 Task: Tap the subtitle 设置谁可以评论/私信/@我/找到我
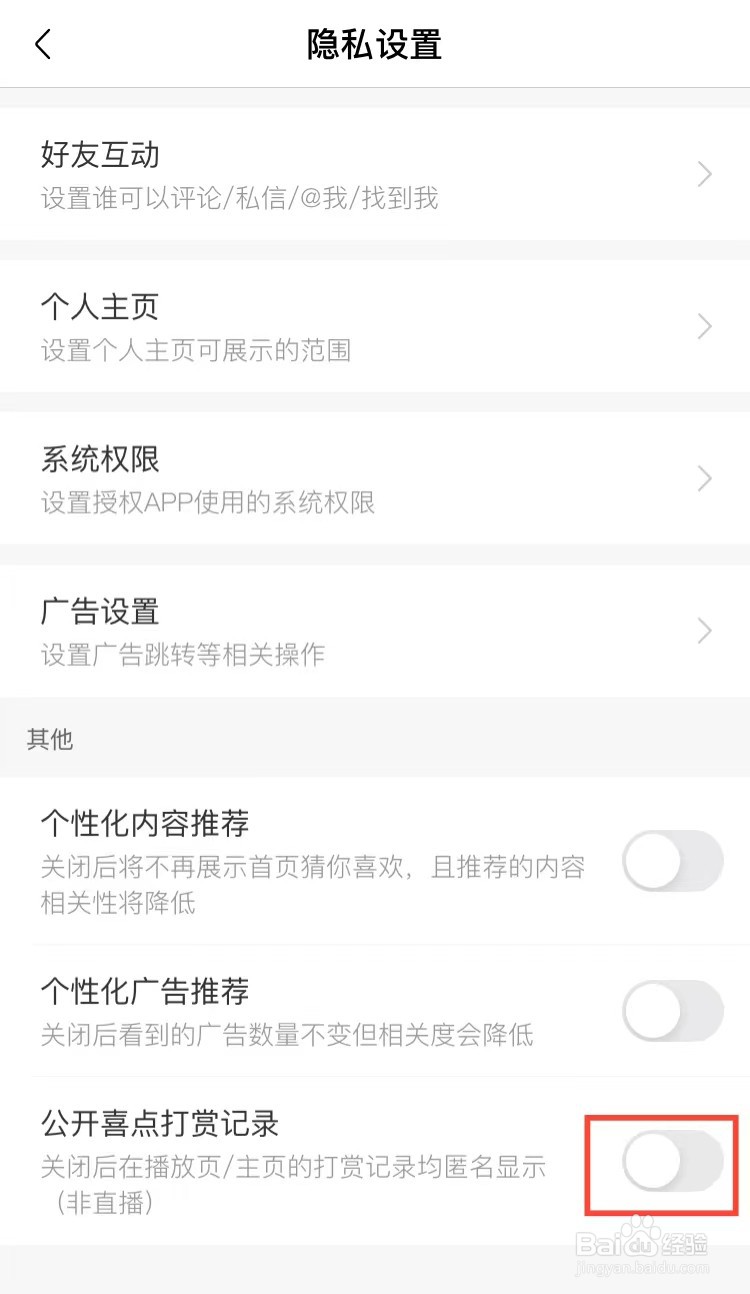click(x=238, y=199)
